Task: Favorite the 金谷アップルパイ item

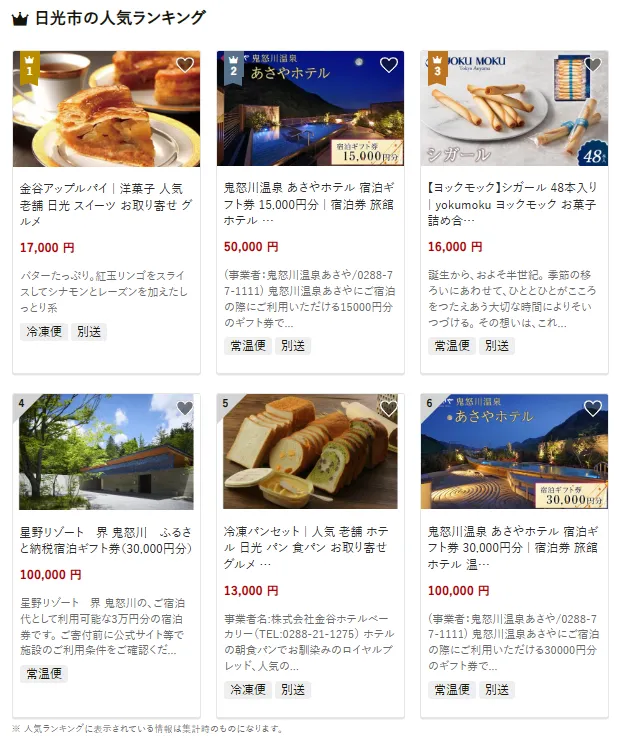Action: [185, 65]
